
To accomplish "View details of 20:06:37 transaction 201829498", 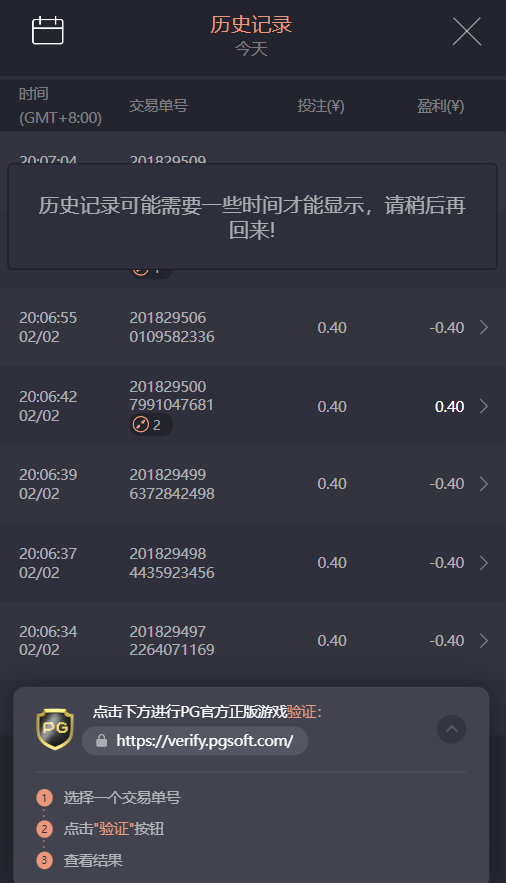I will coord(253,563).
